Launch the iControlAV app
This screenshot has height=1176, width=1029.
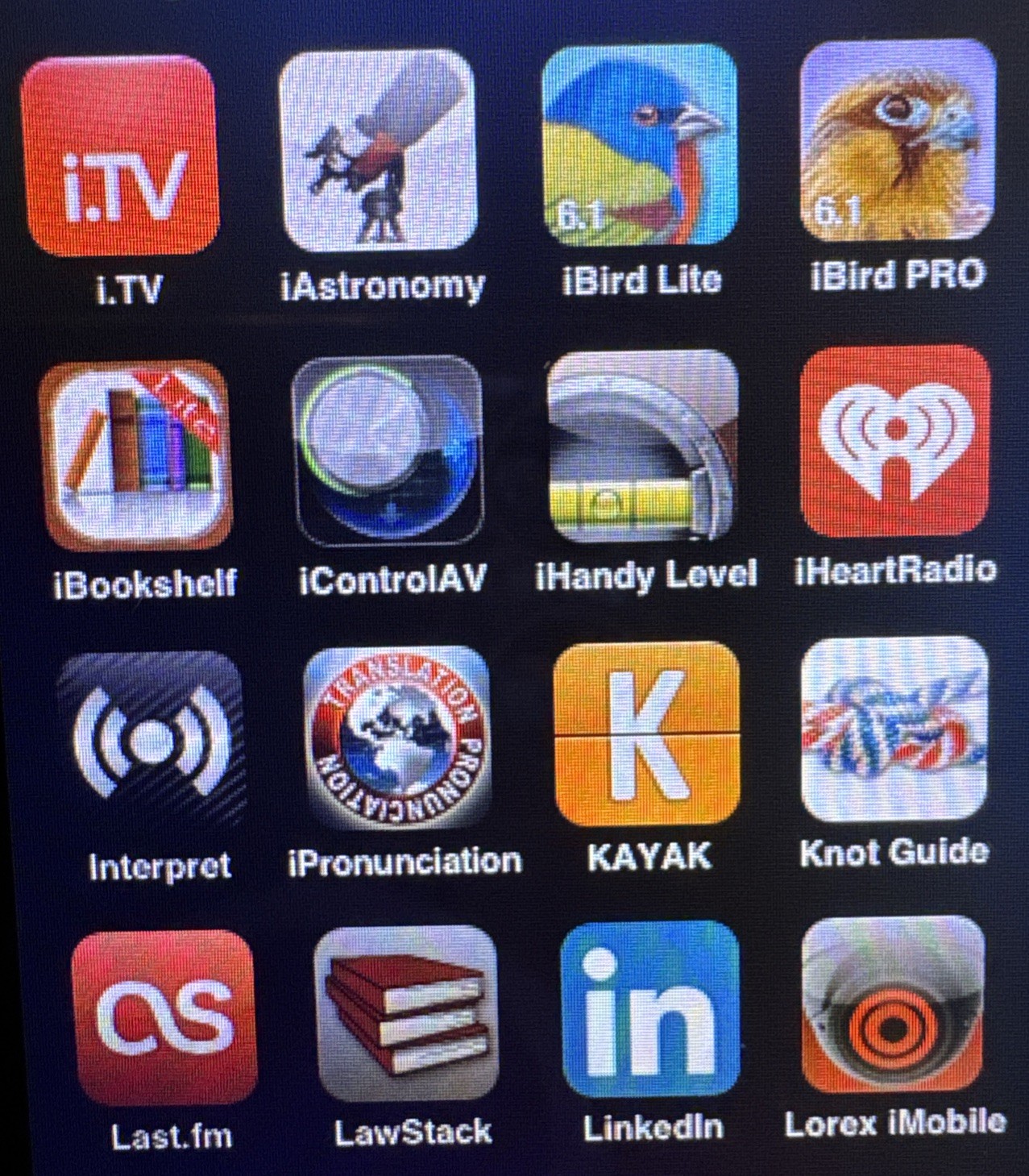tap(388, 451)
